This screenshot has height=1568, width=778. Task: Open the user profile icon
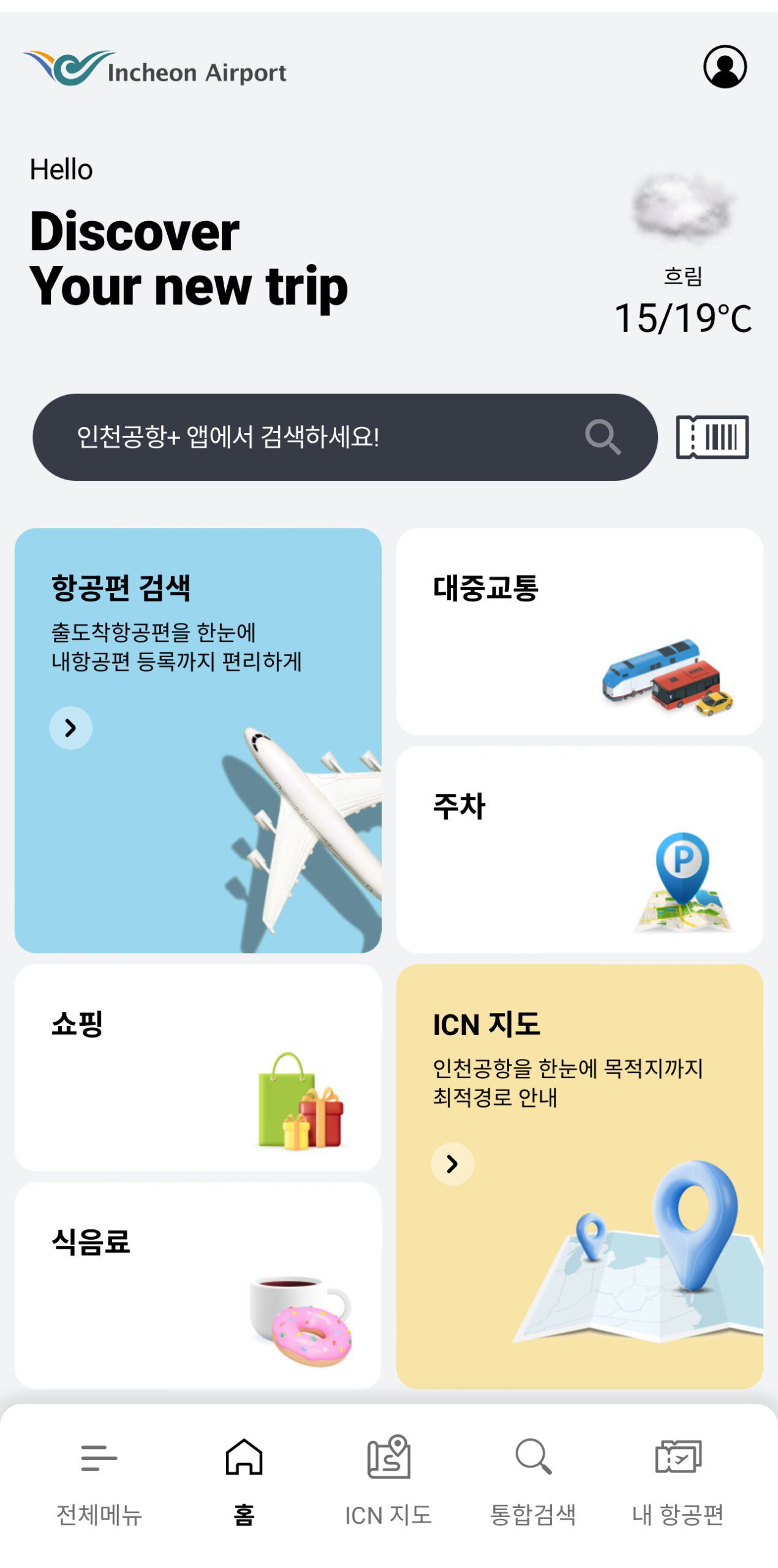(724, 67)
